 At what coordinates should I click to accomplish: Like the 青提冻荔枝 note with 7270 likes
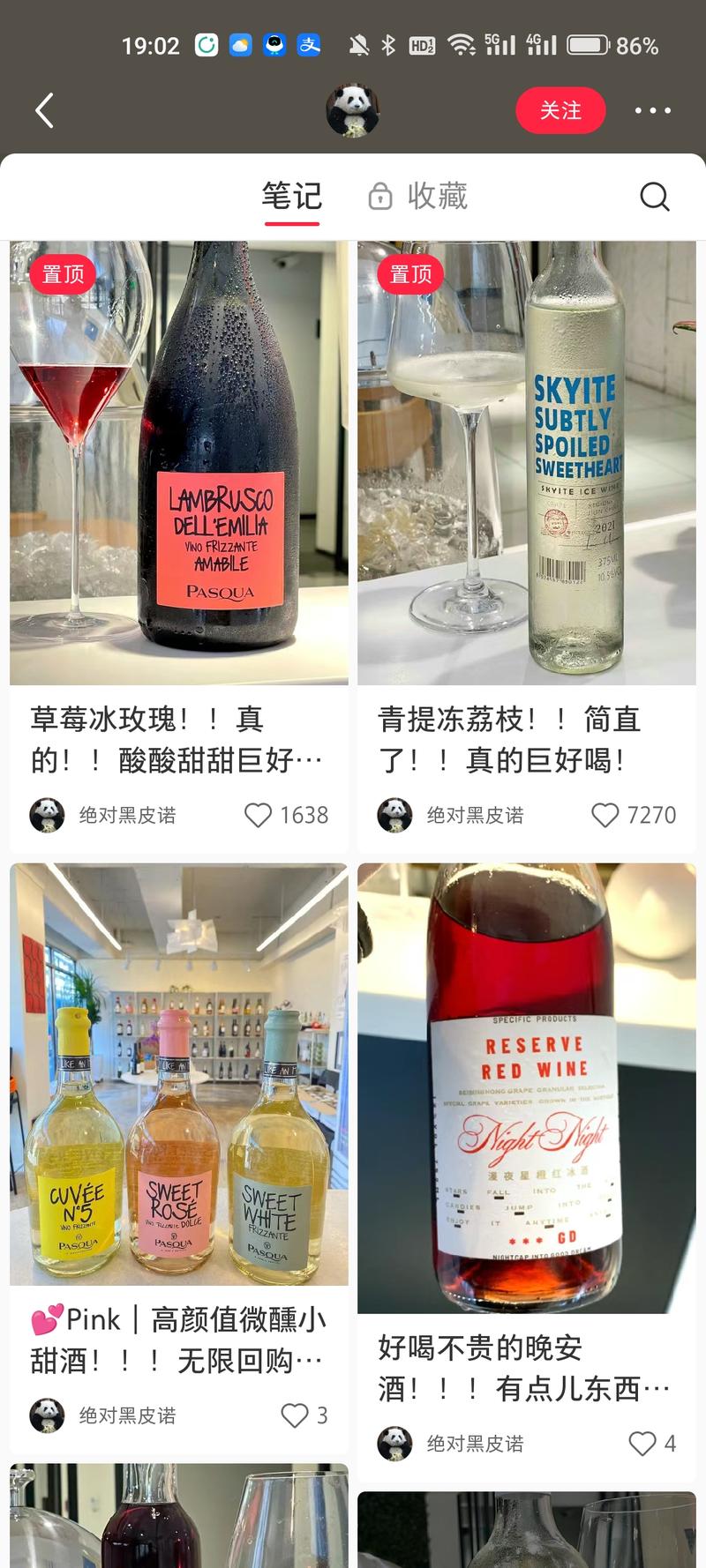[x=605, y=815]
